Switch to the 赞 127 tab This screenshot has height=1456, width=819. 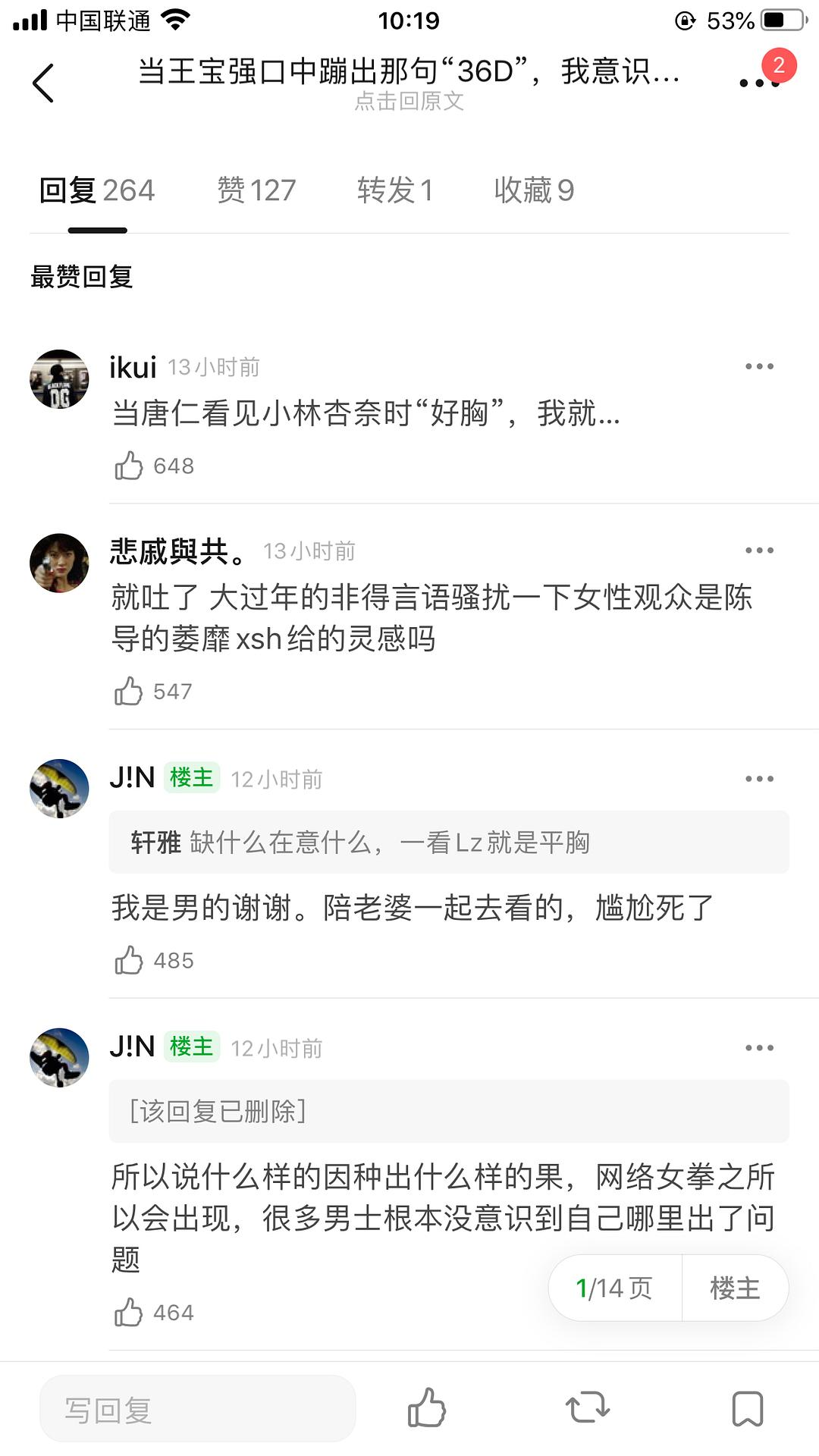tap(256, 190)
